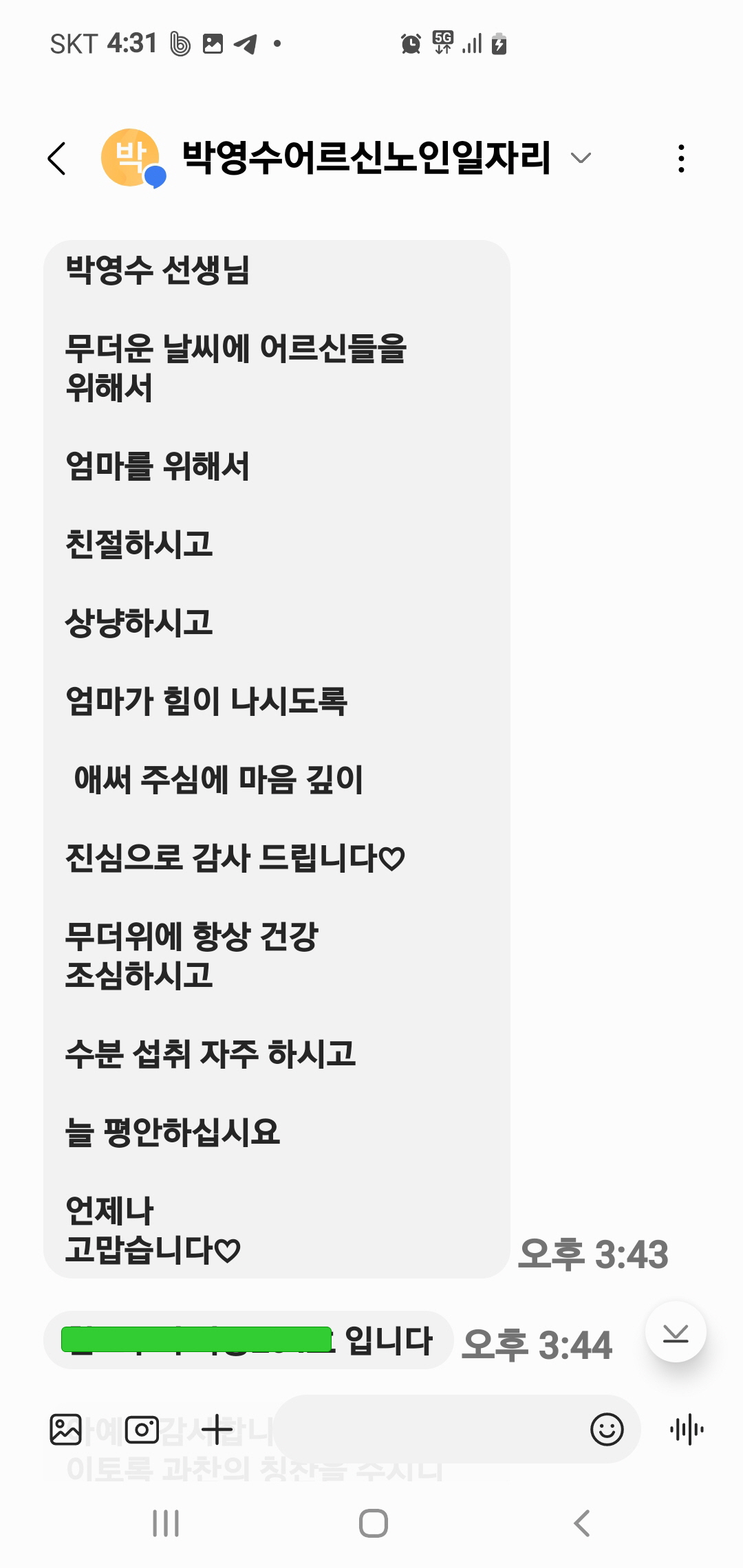Record a voice message

click(687, 1430)
